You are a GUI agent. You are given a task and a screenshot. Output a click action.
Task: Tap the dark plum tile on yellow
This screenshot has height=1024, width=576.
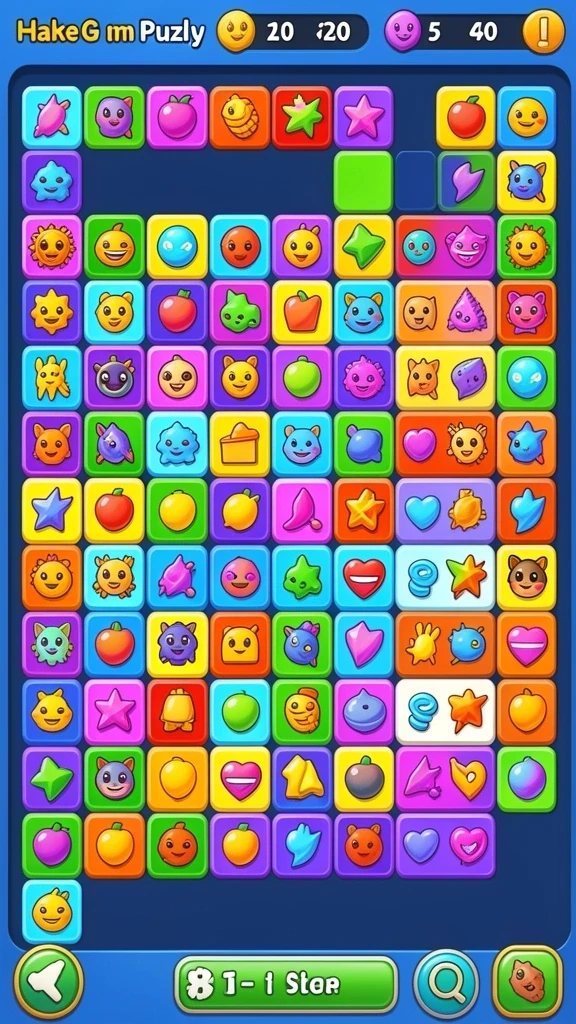(364, 778)
